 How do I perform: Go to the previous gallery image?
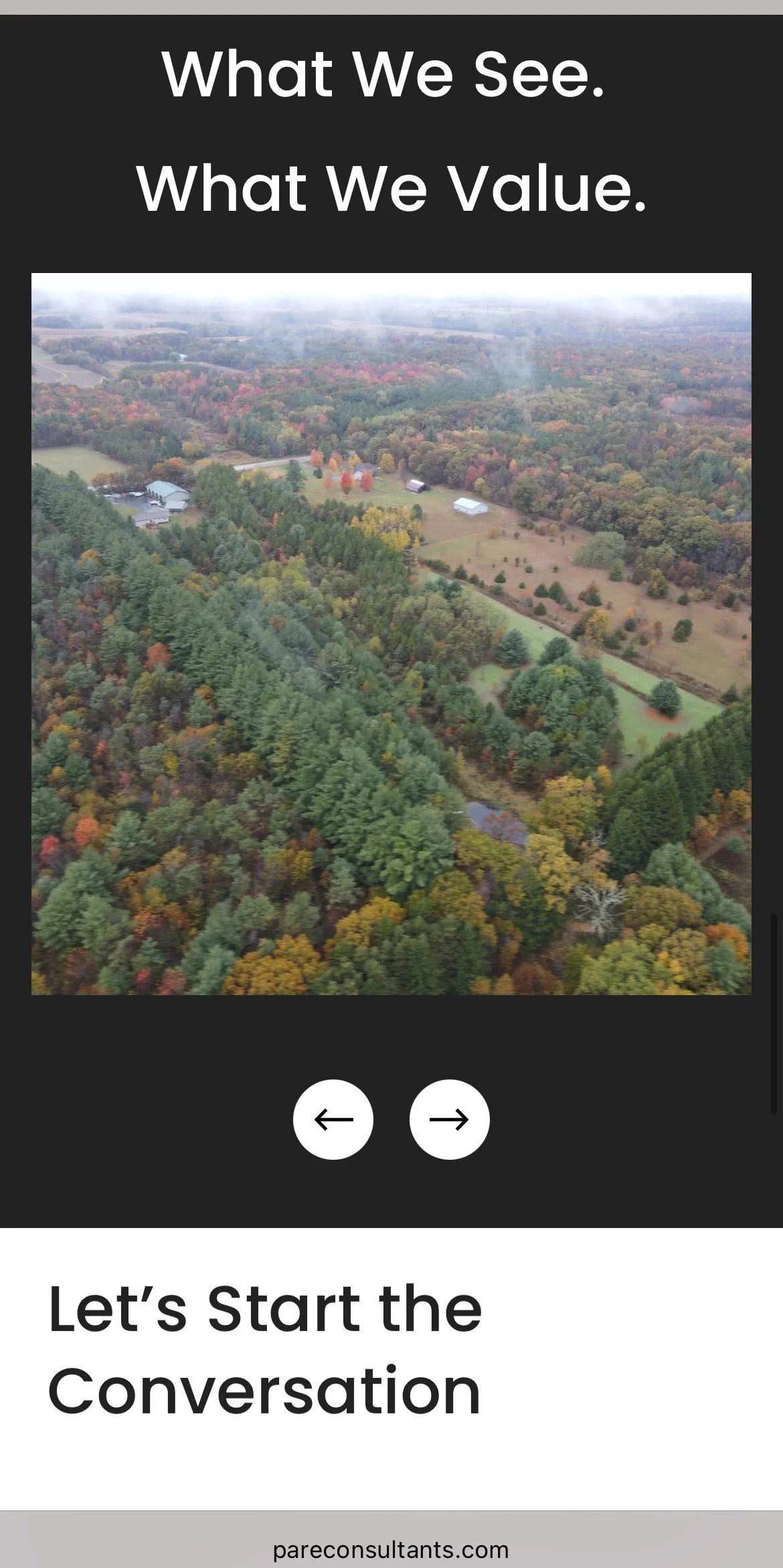point(333,1119)
